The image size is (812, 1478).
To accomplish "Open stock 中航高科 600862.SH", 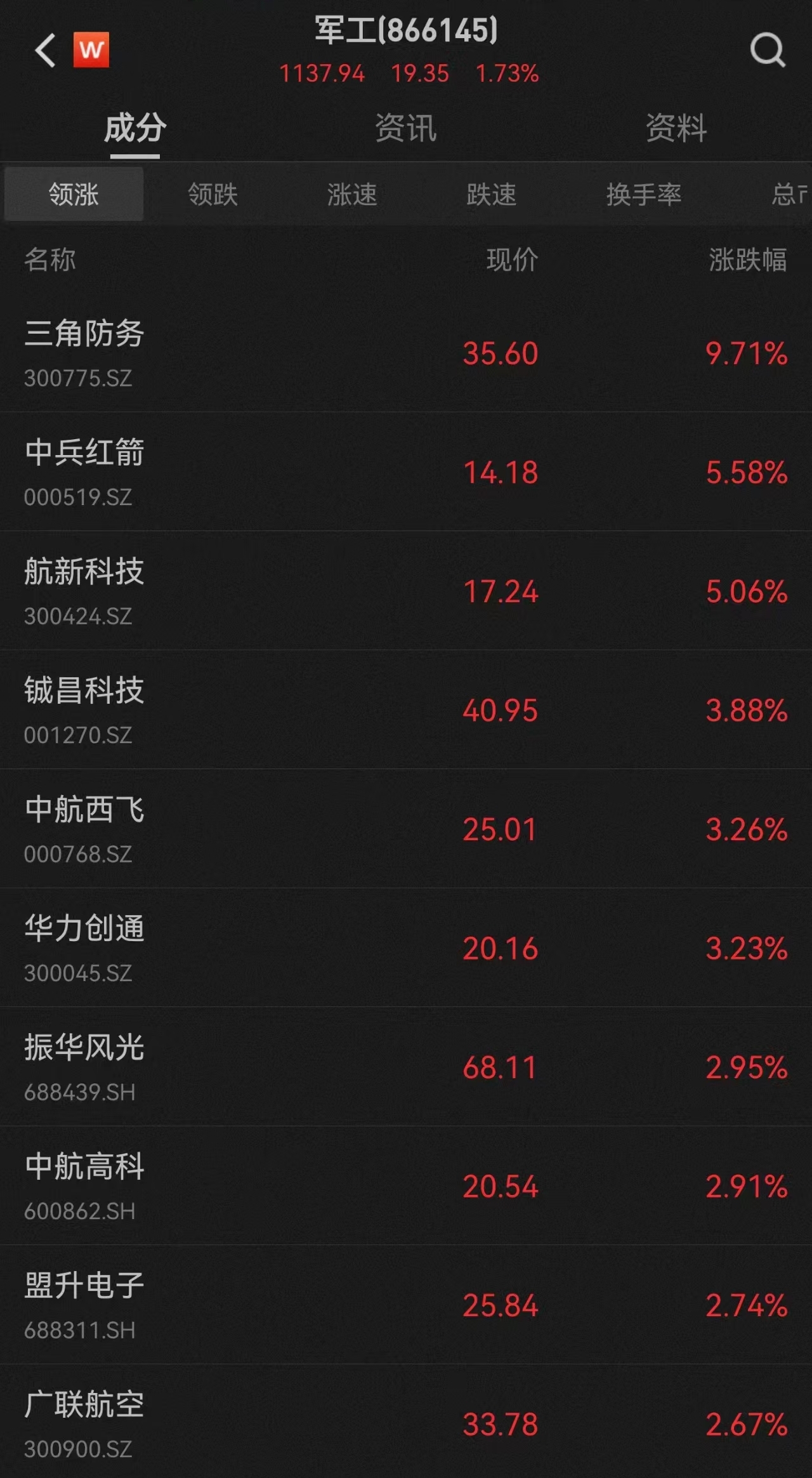I will [x=406, y=1185].
